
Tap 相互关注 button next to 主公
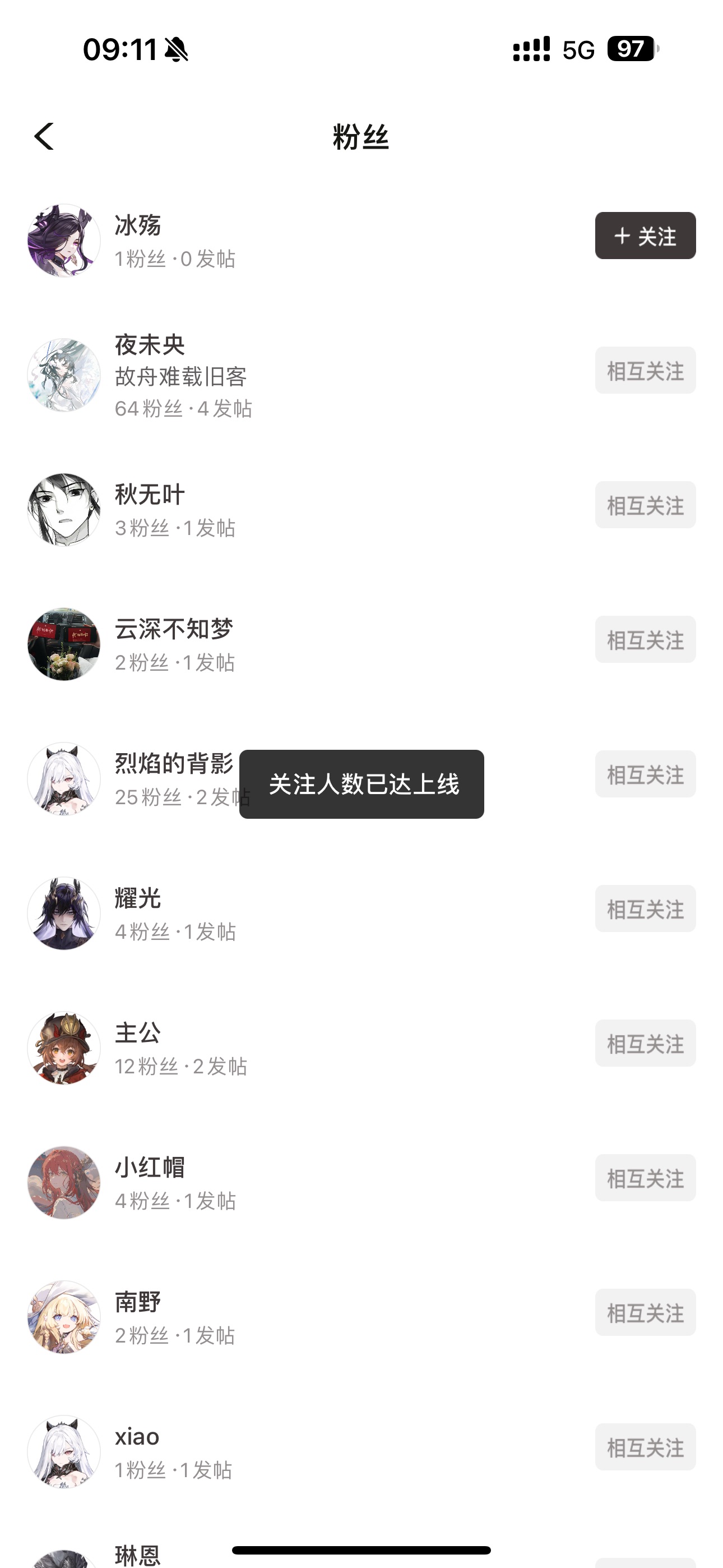tap(645, 1043)
